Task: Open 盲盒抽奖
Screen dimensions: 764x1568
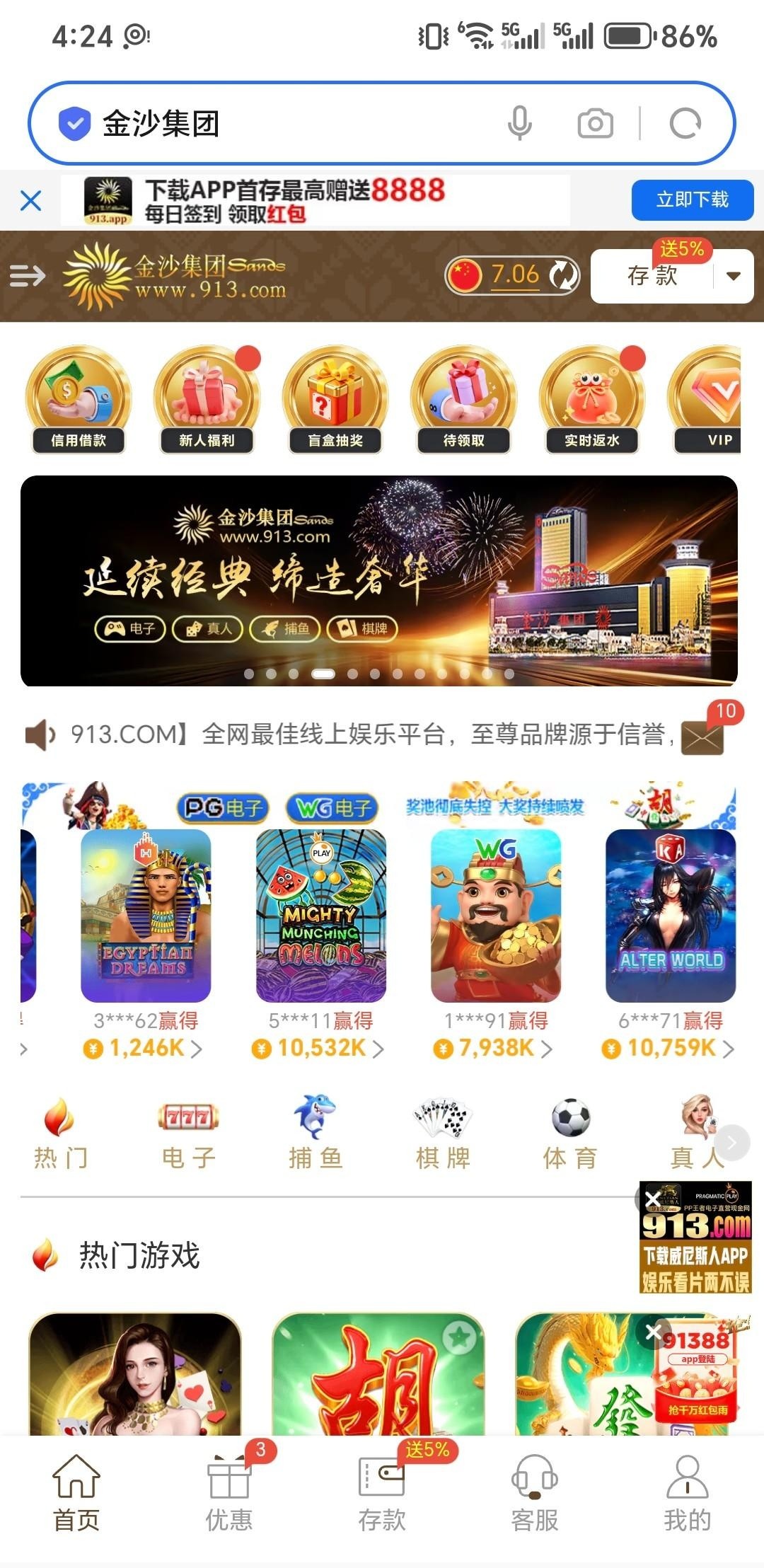Action: [335, 400]
